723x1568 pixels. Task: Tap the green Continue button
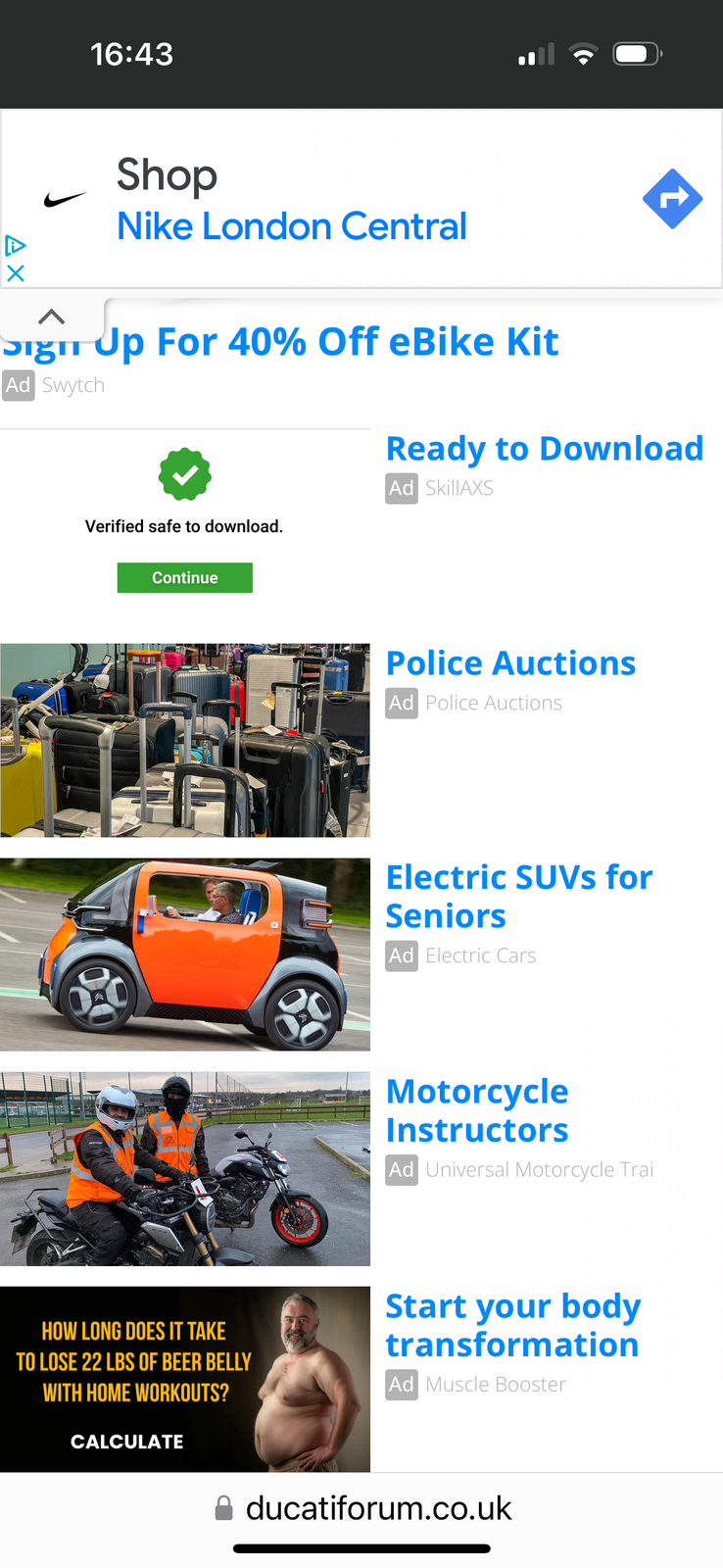click(x=184, y=577)
